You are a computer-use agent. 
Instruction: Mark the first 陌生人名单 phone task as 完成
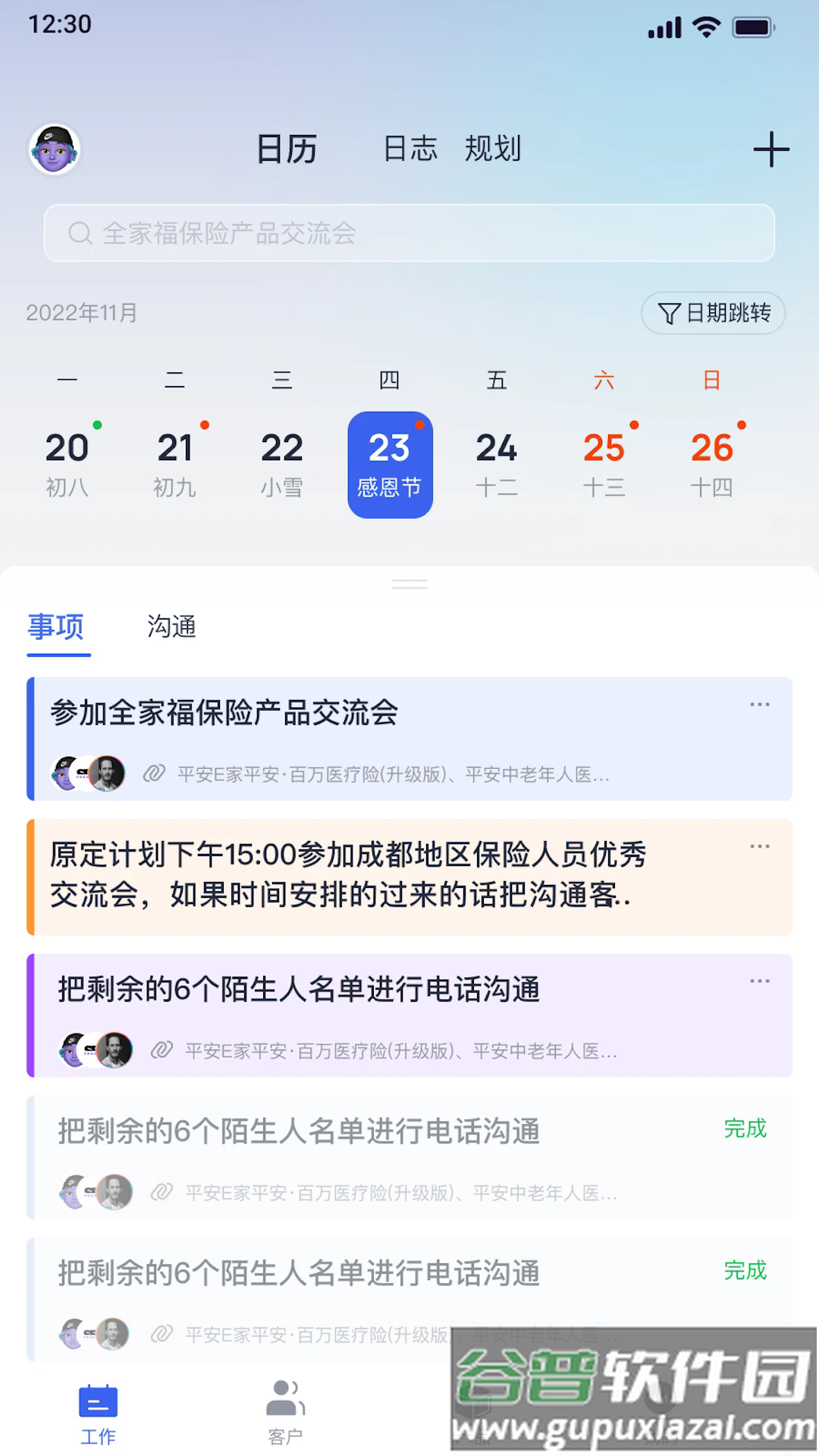pos(746,1129)
